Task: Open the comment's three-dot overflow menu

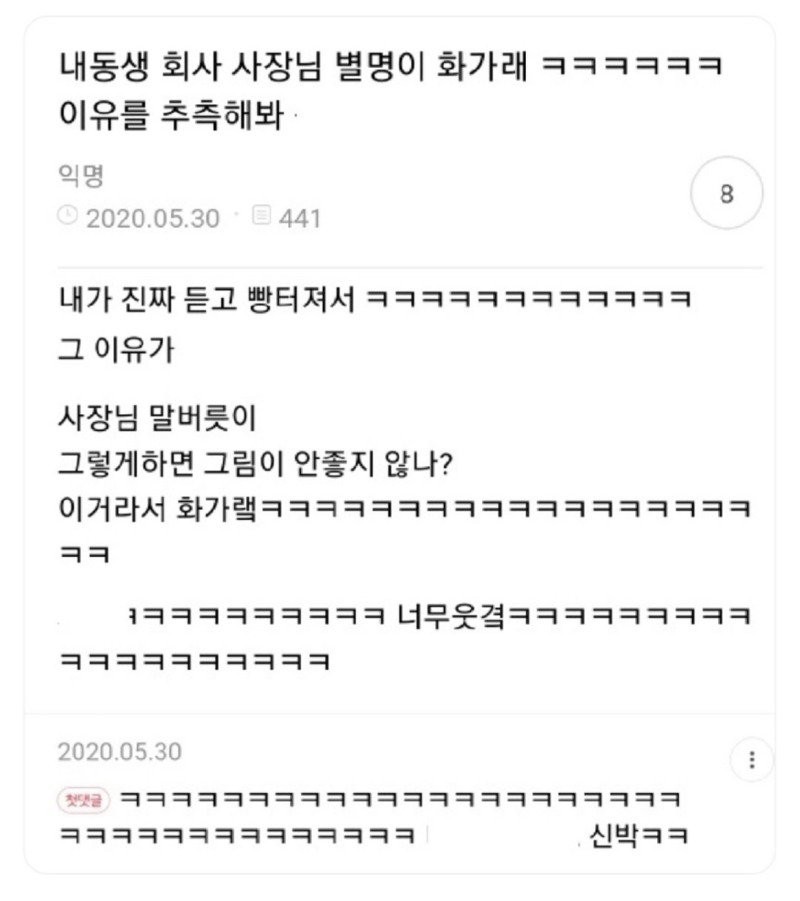Action: (752, 760)
